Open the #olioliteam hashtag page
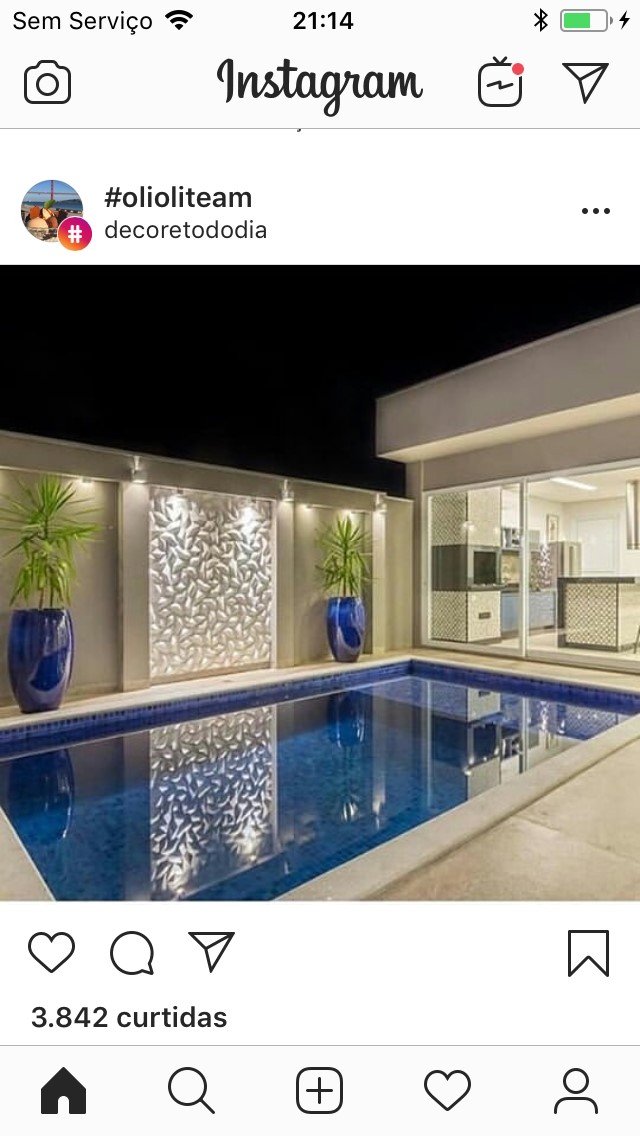 (177, 197)
